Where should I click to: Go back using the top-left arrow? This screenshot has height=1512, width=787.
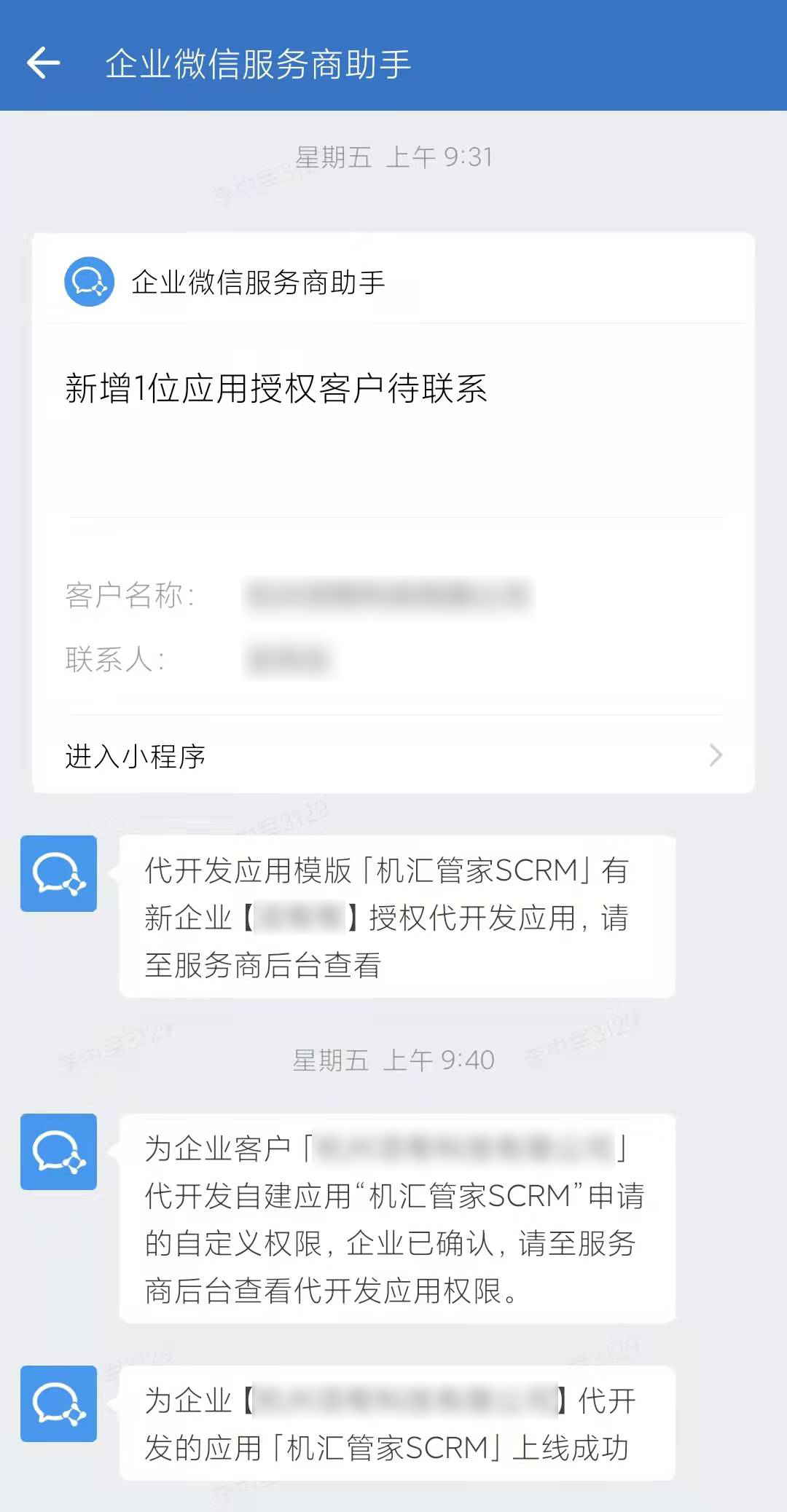44,63
